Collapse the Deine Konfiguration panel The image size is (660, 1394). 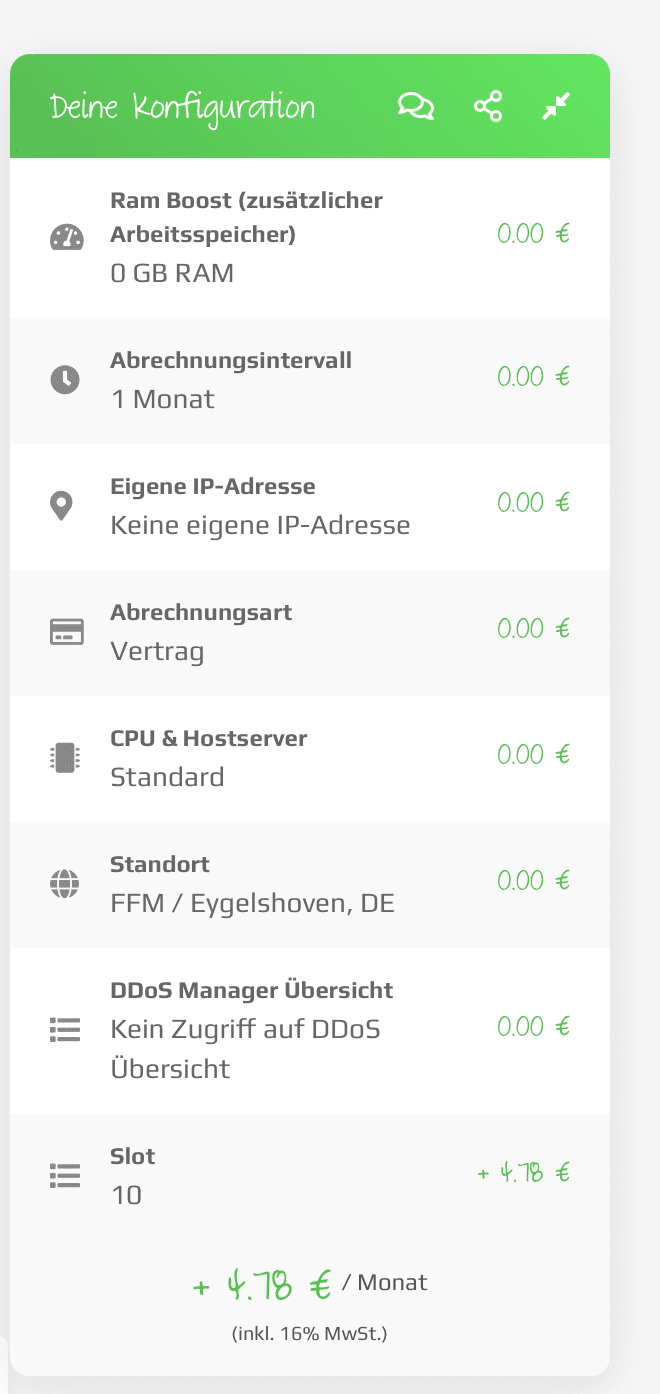(556, 106)
